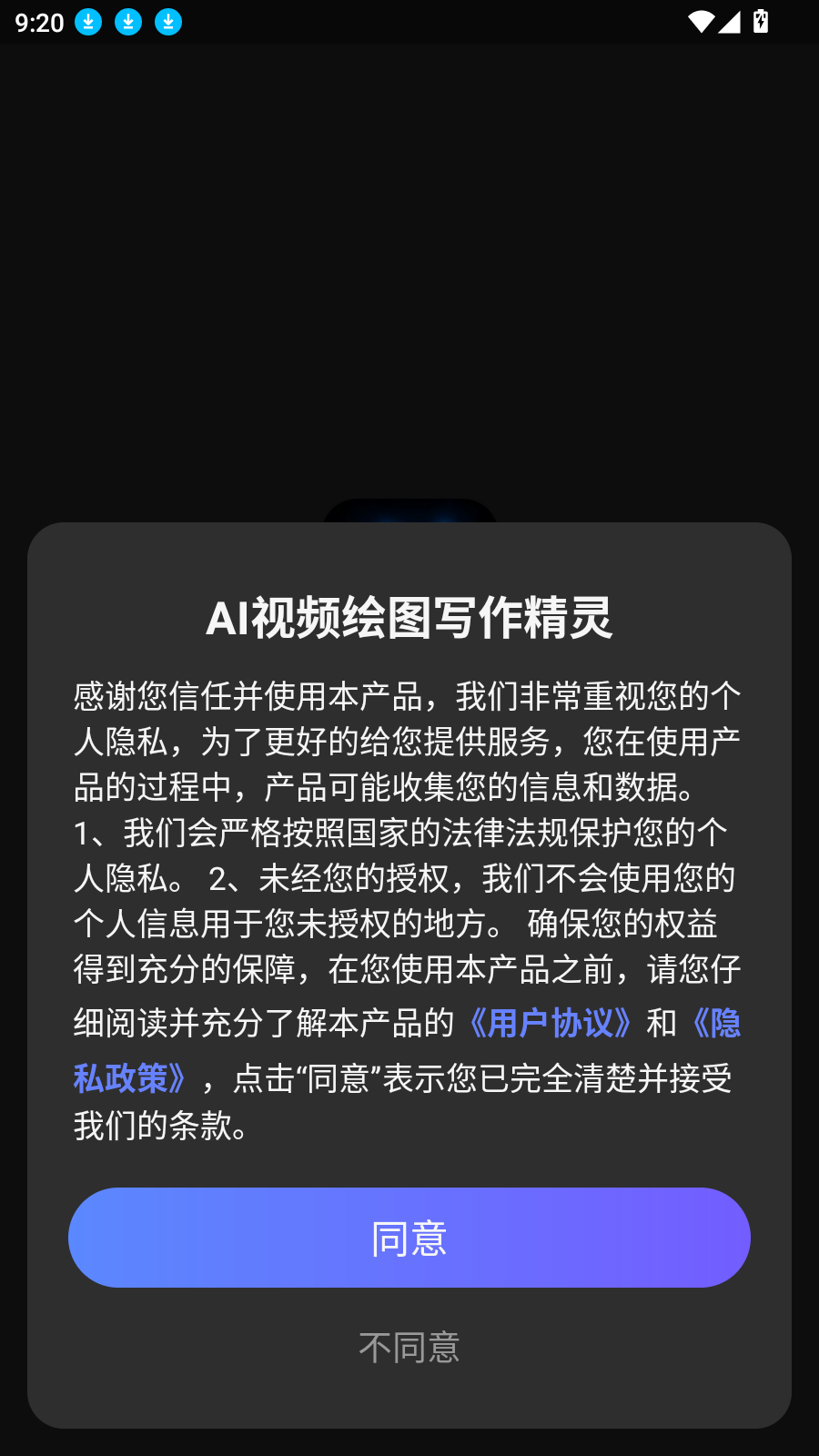Tap the charging battery icon
This screenshot has height=1456, width=819.
(761, 21)
